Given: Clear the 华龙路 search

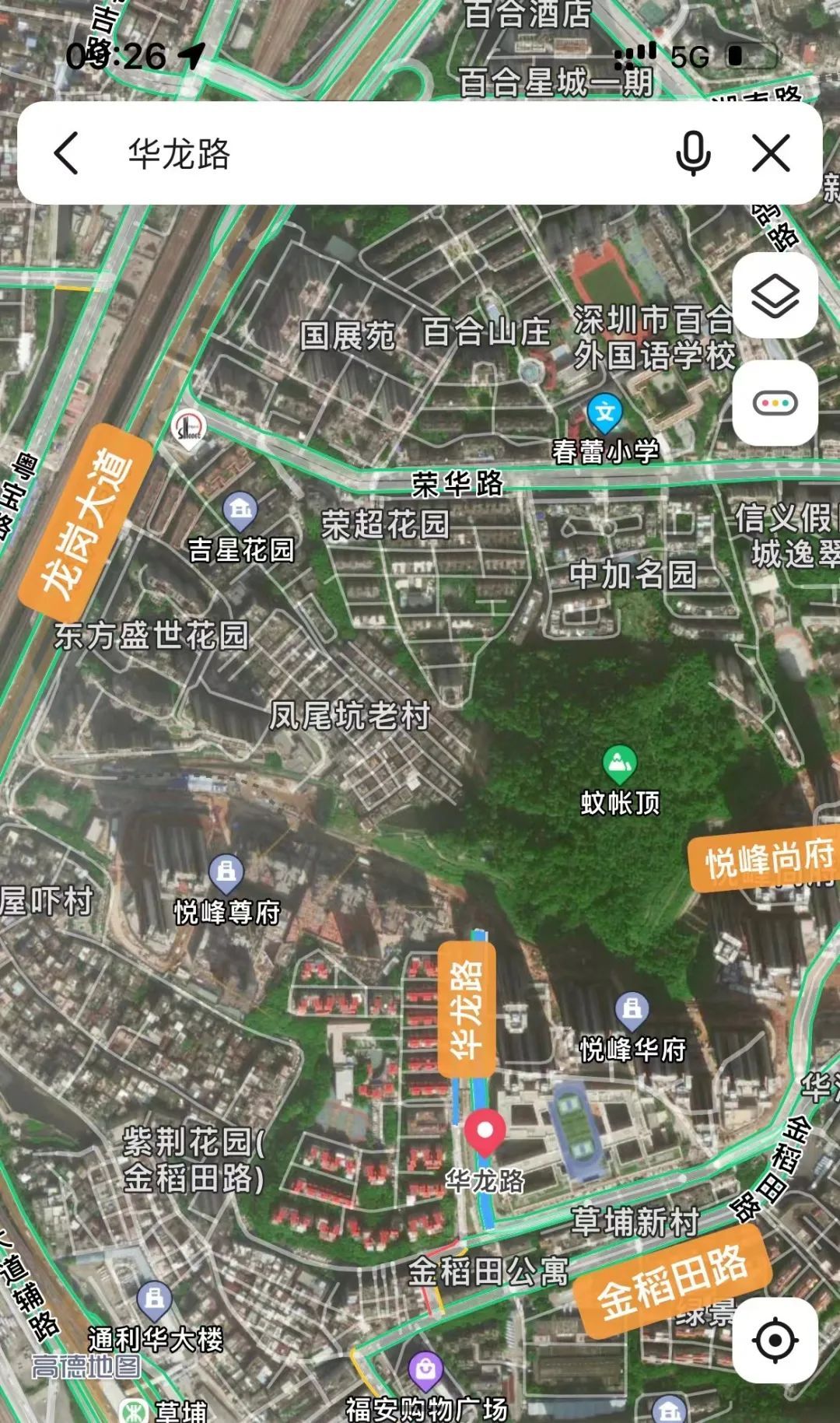Looking at the screenshot, I should click(771, 153).
